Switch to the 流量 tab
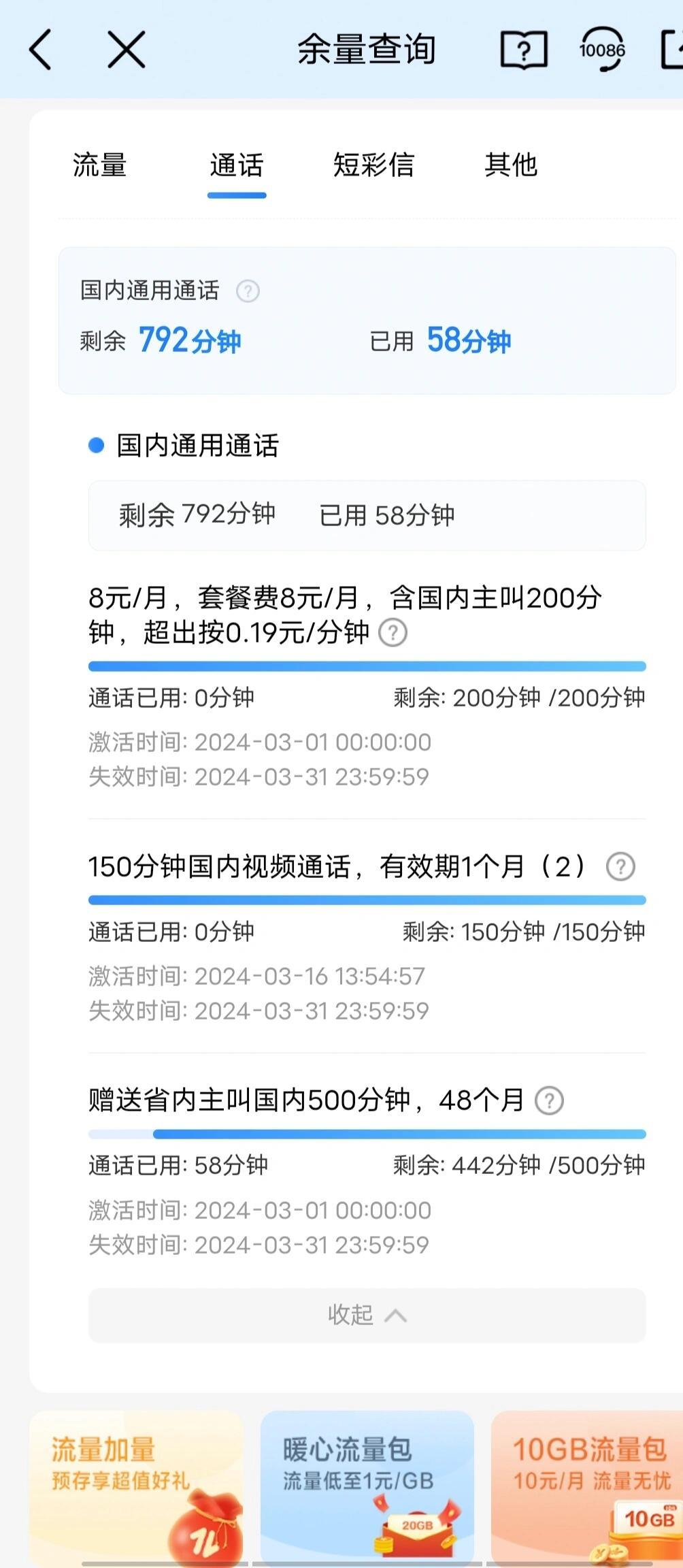The image size is (683, 1568). [100, 165]
